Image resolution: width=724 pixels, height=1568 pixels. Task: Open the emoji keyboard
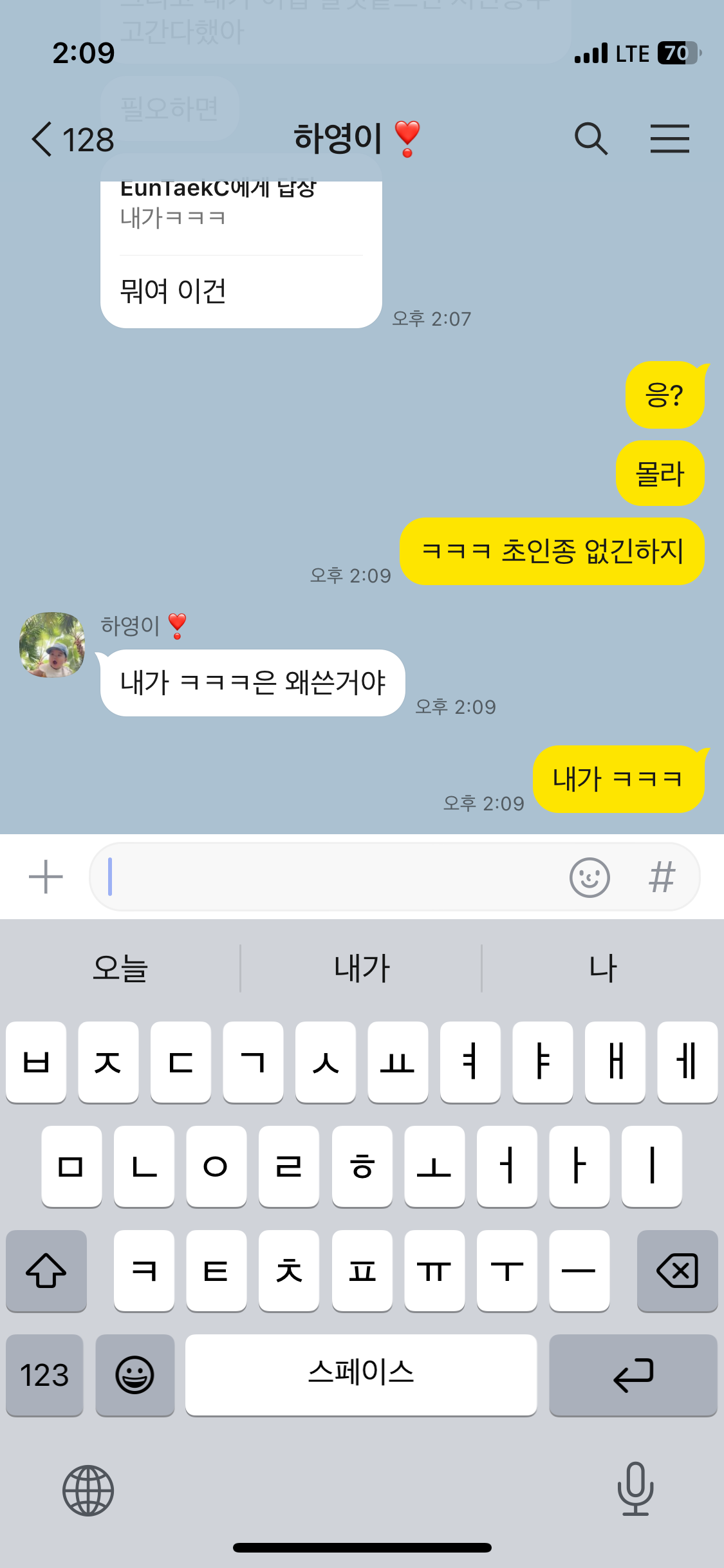click(135, 1375)
